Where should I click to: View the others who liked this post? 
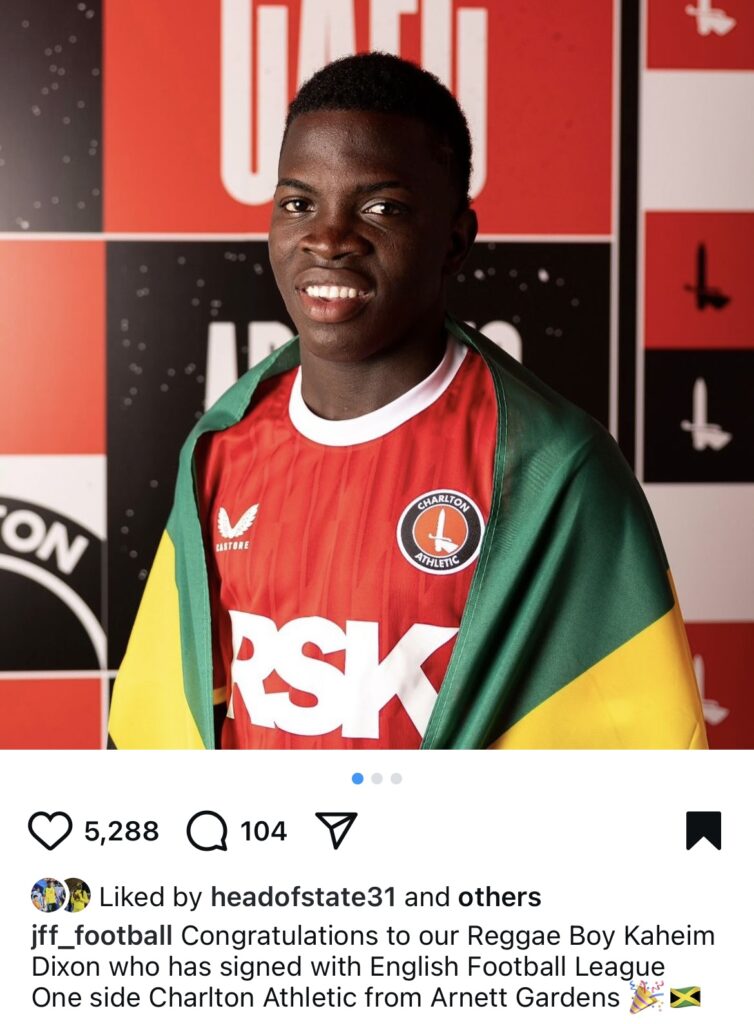[x=499, y=897]
